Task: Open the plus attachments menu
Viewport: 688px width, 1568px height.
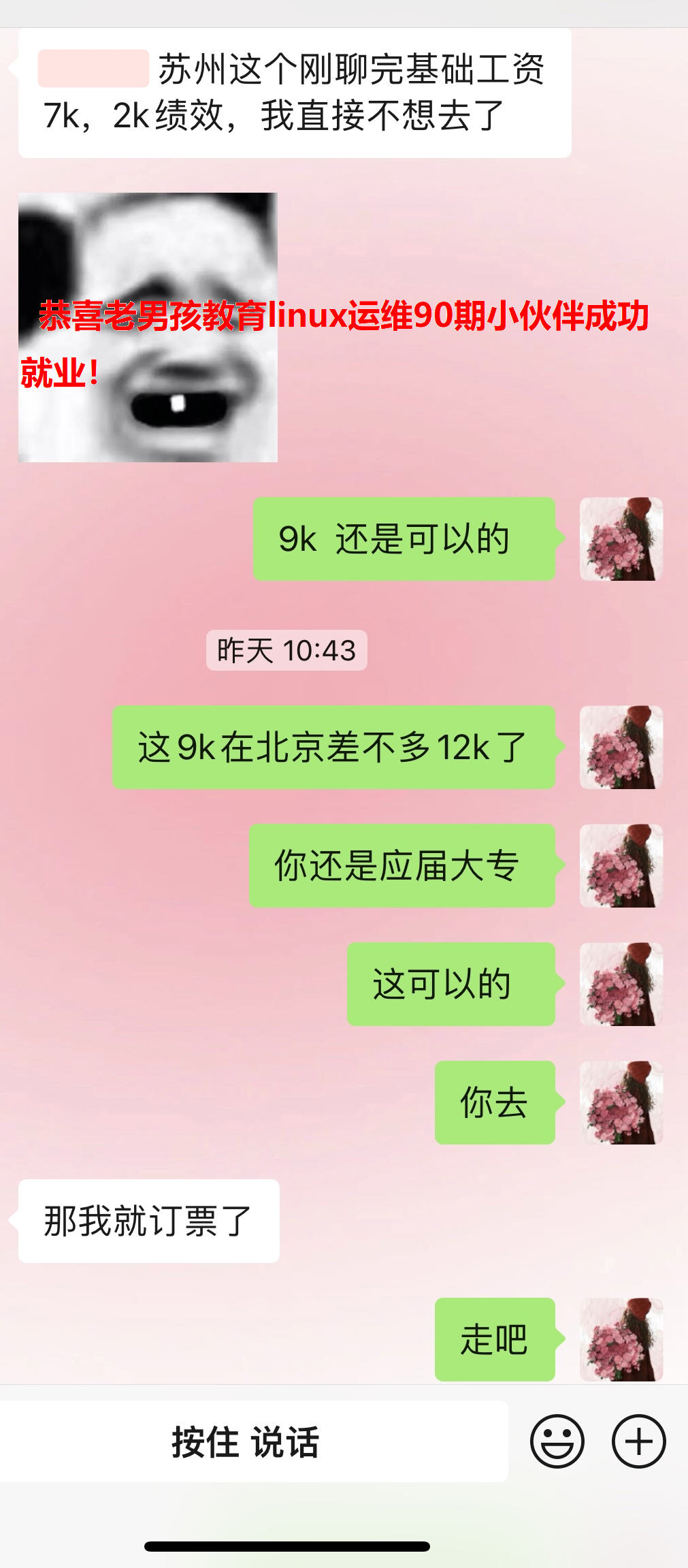Action: point(638,1441)
